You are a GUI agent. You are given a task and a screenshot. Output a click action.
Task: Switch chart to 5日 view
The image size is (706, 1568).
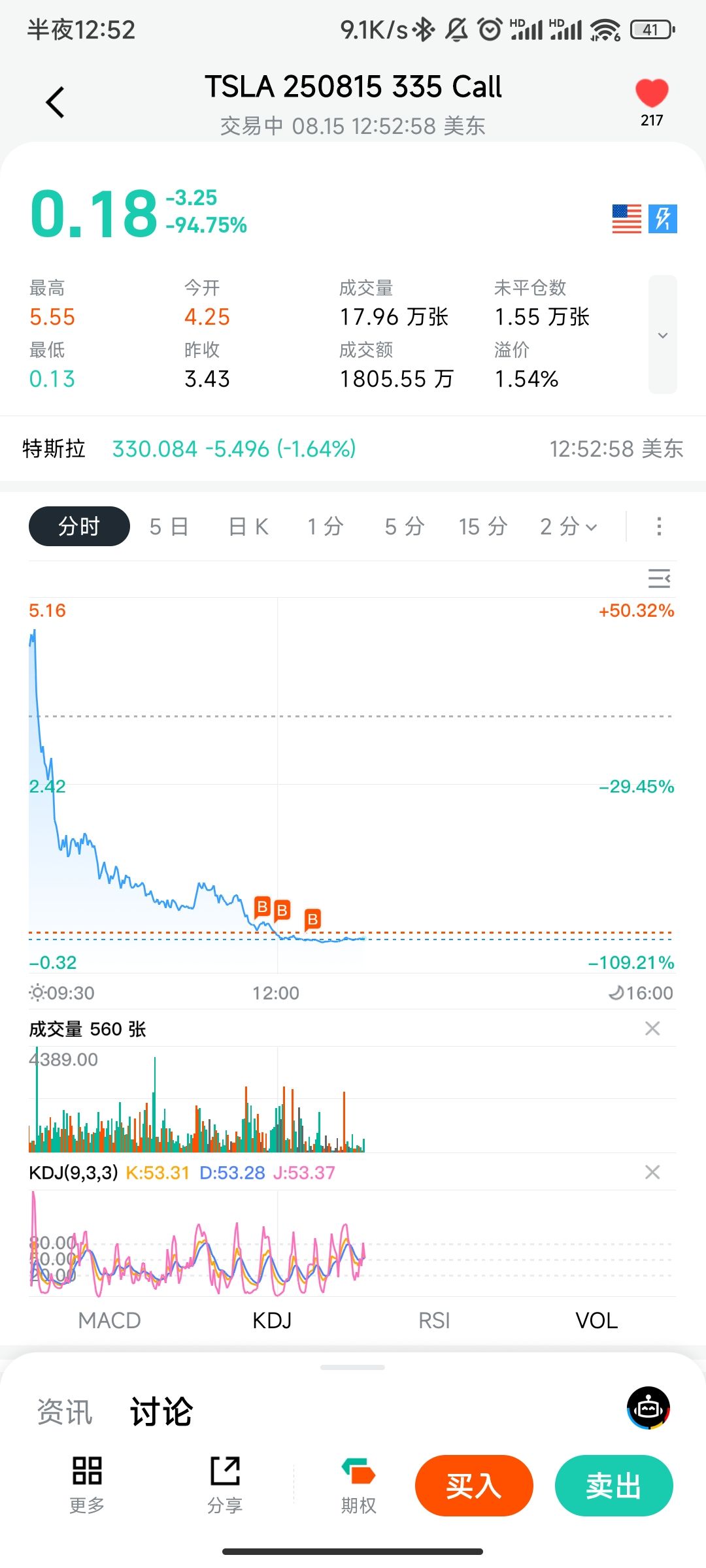coord(169,527)
